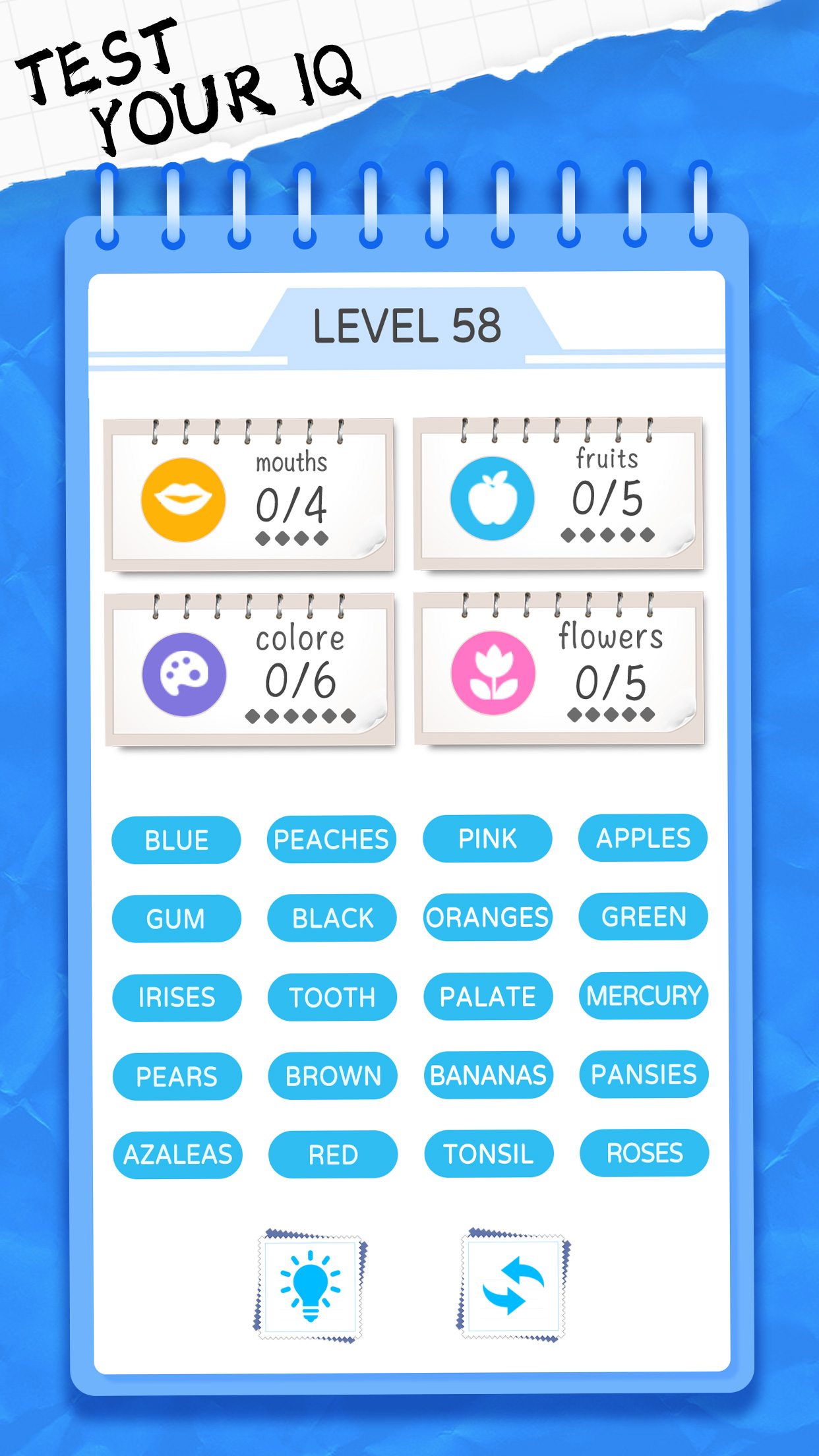Pick the TONSIL word chip
The image size is (819, 1456).
(x=489, y=1153)
